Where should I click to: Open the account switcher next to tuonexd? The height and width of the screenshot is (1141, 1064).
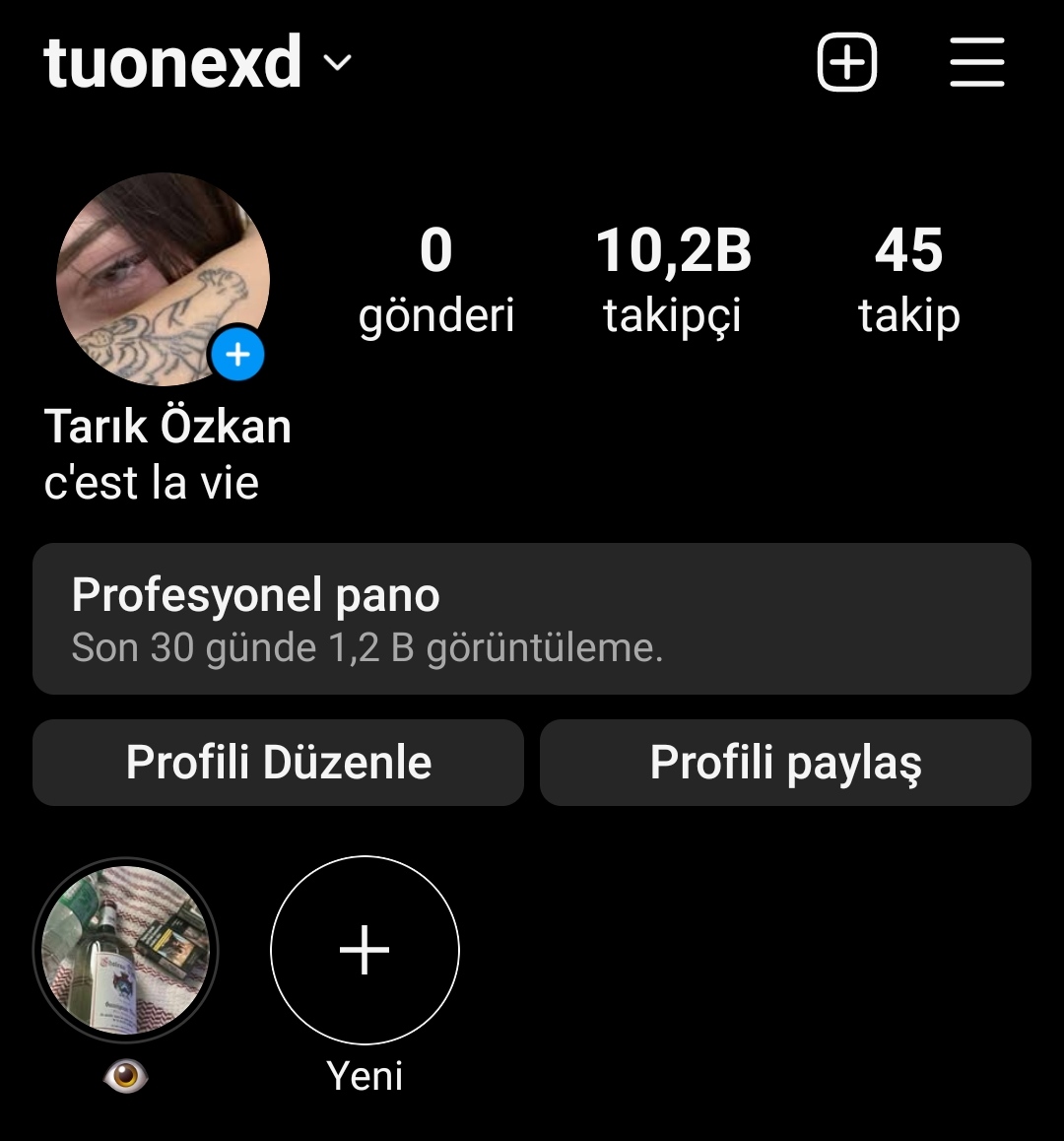(337, 64)
